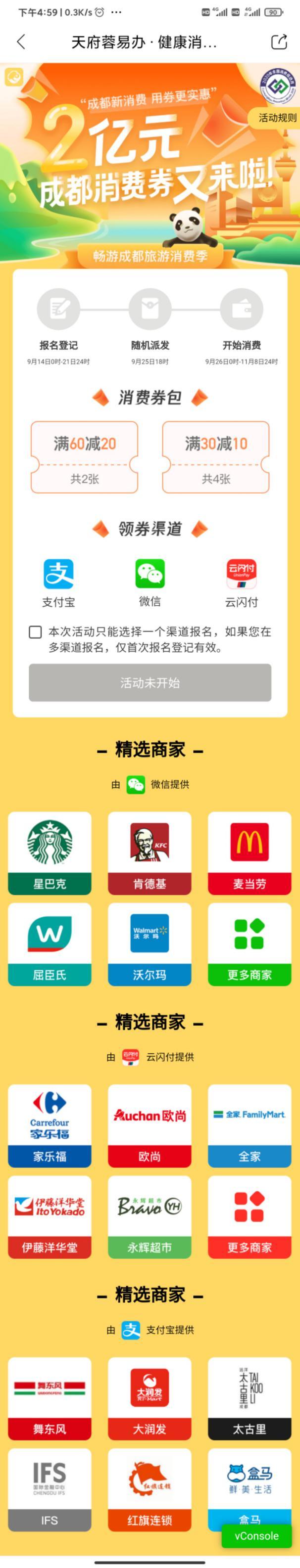This screenshot has height=1568, width=300.
Task: View the 麦当劳 merchant card
Action: click(250, 852)
